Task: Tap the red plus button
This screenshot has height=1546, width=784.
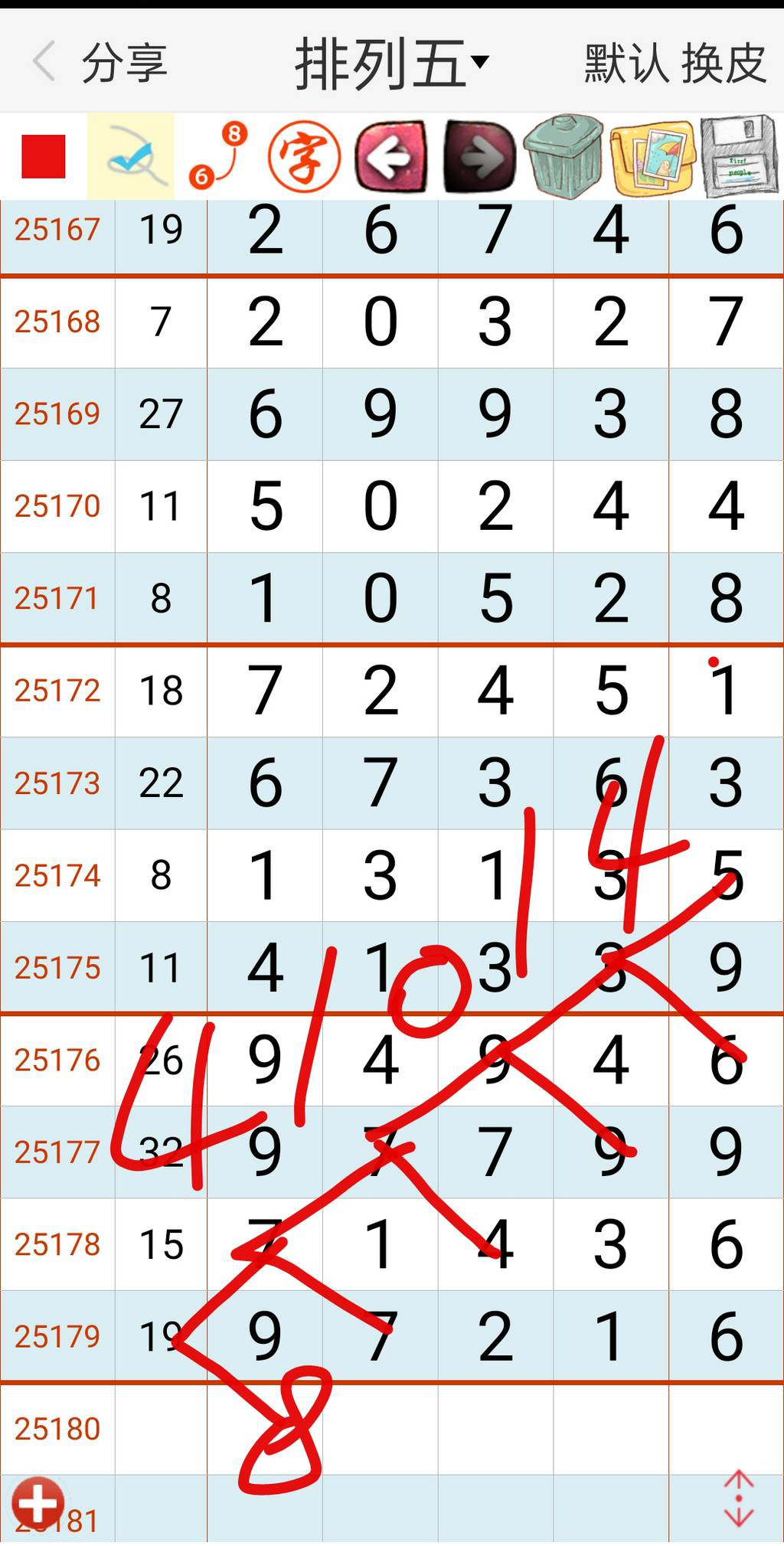Action: click(x=38, y=1501)
